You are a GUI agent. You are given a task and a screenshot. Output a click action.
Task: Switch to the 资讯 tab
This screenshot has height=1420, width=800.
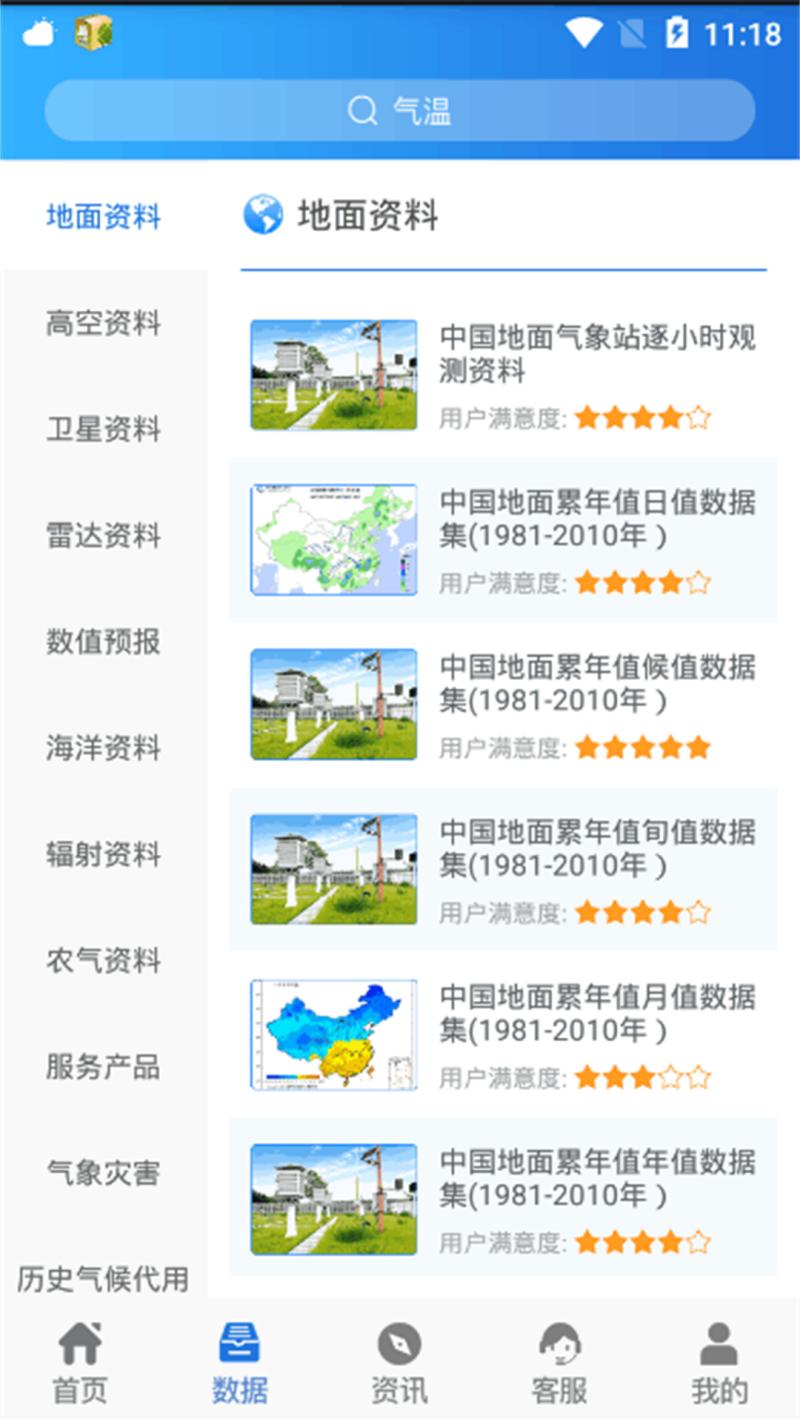click(x=399, y=1362)
